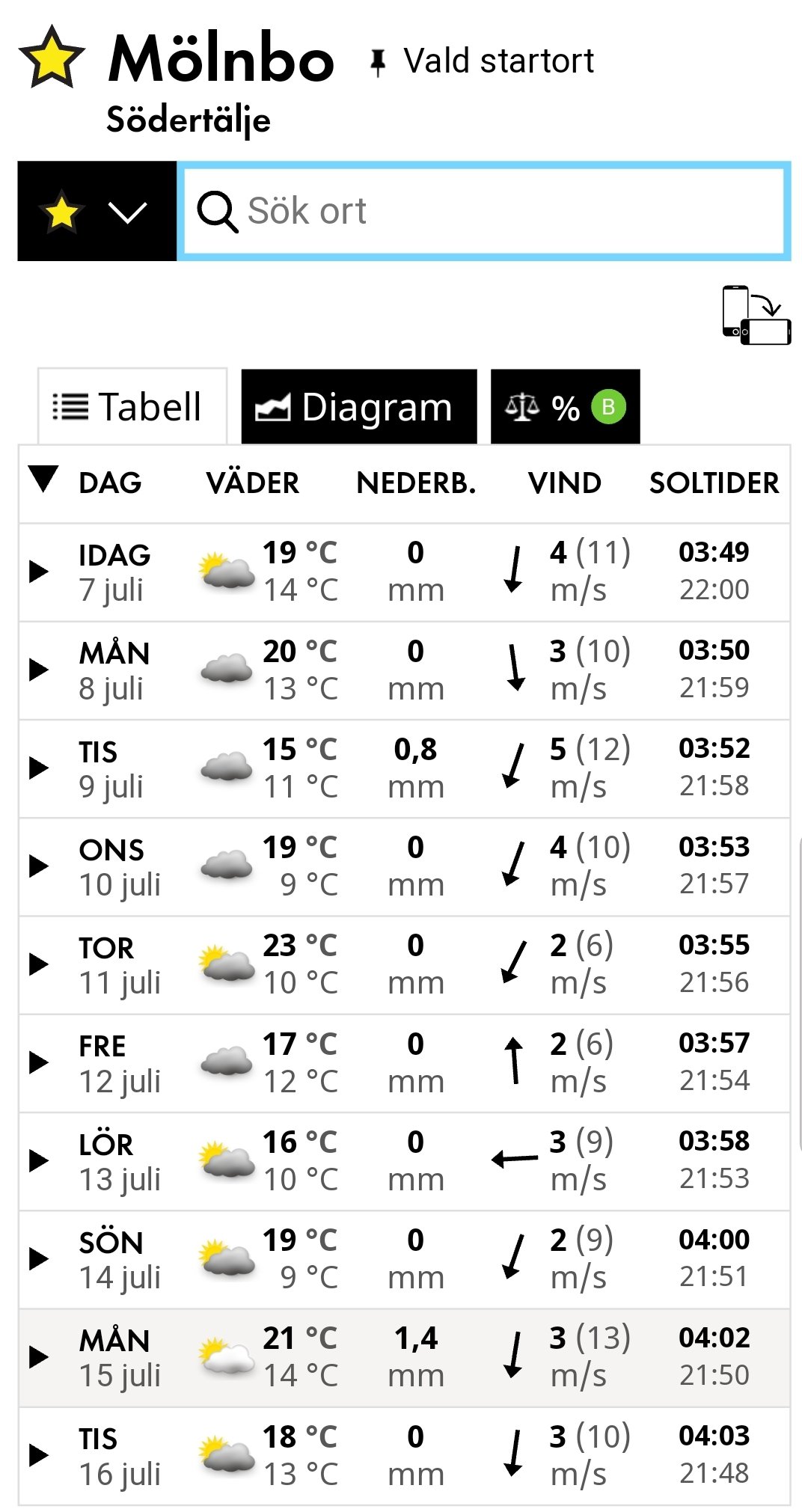This screenshot has height=1512, width=802.
Task: Expand the TIS 9 juli forecast
Action: tap(404, 768)
